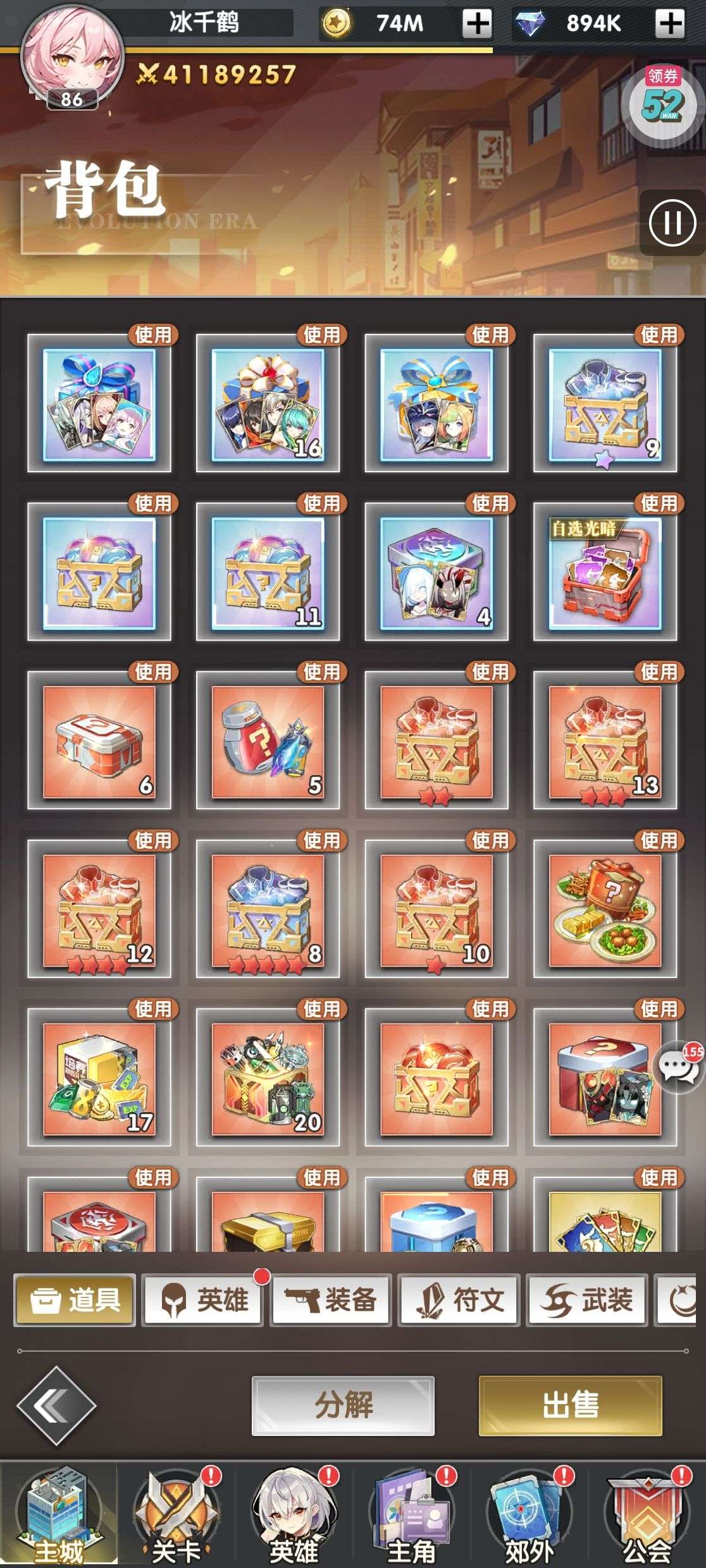This screenshot has height=1568, width=706.
Task: Add diamonds via plus beside 894K
Action: pos(670,23)
